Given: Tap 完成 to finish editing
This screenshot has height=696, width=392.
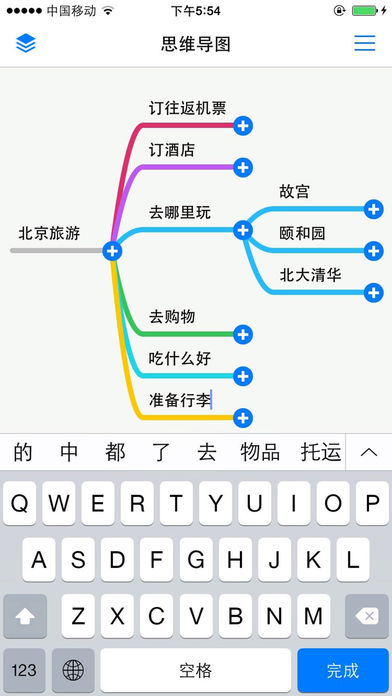Looking at the screenshot, I should 343,670.
